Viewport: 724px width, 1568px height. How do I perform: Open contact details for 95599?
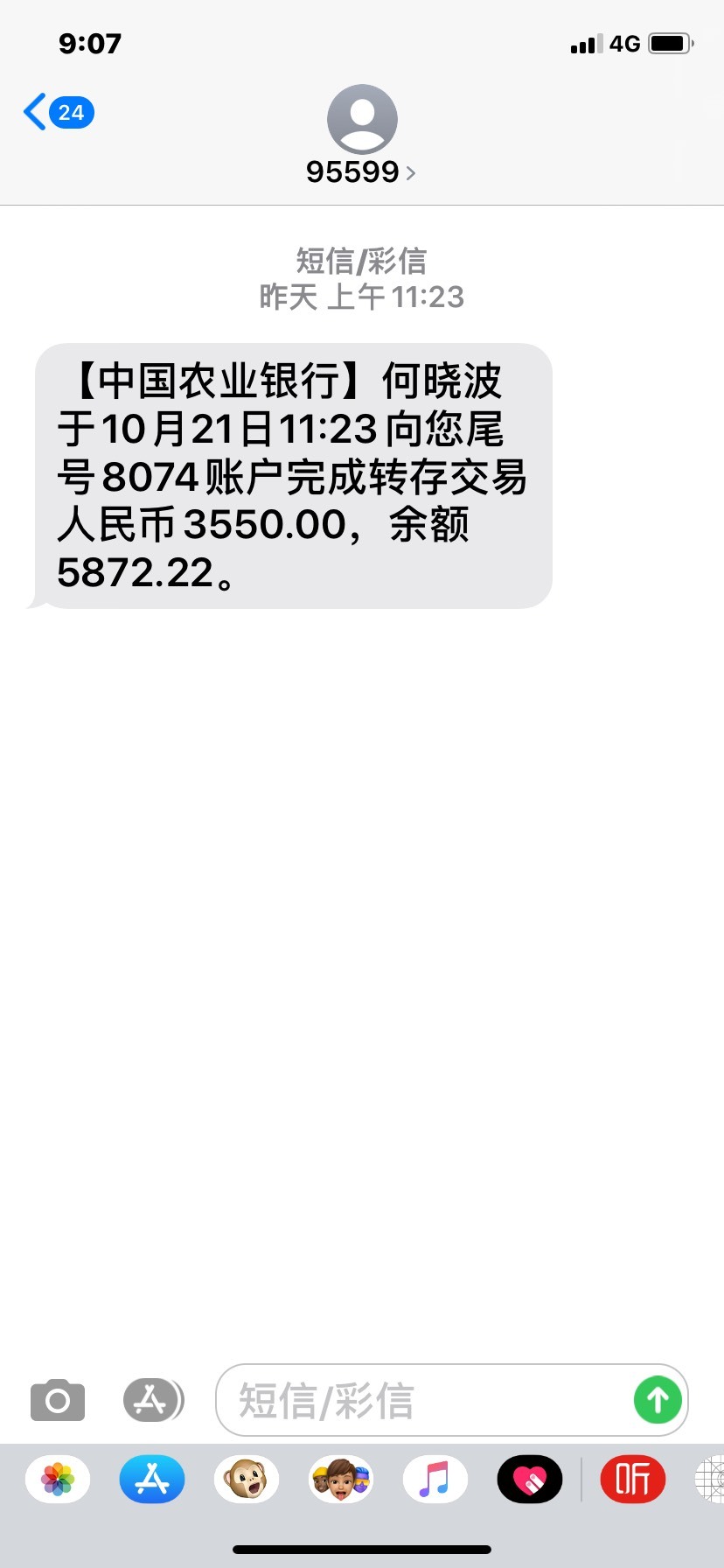coord(361,136)
